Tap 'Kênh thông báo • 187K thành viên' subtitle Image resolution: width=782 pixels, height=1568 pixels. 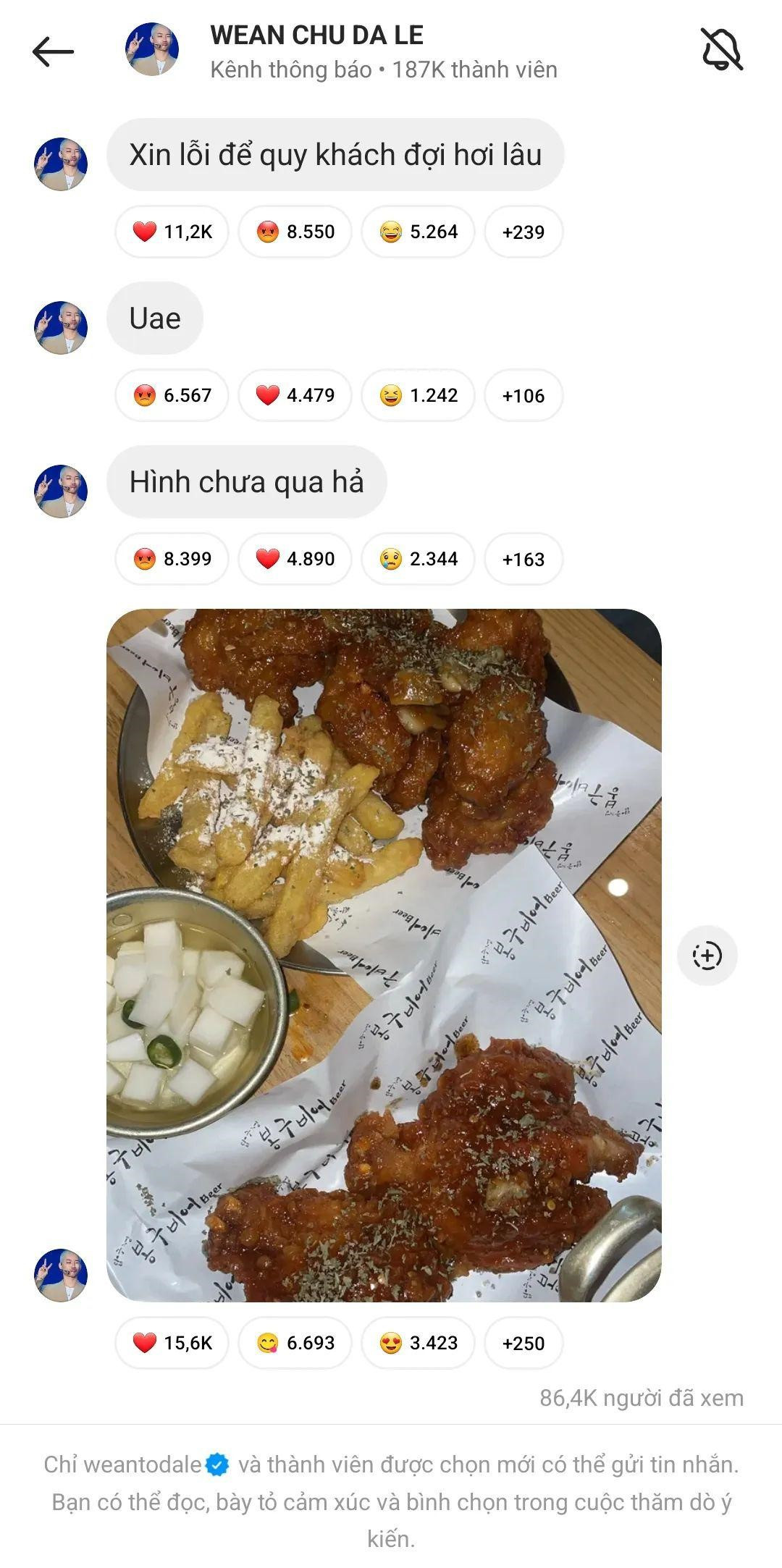(384, 70)
